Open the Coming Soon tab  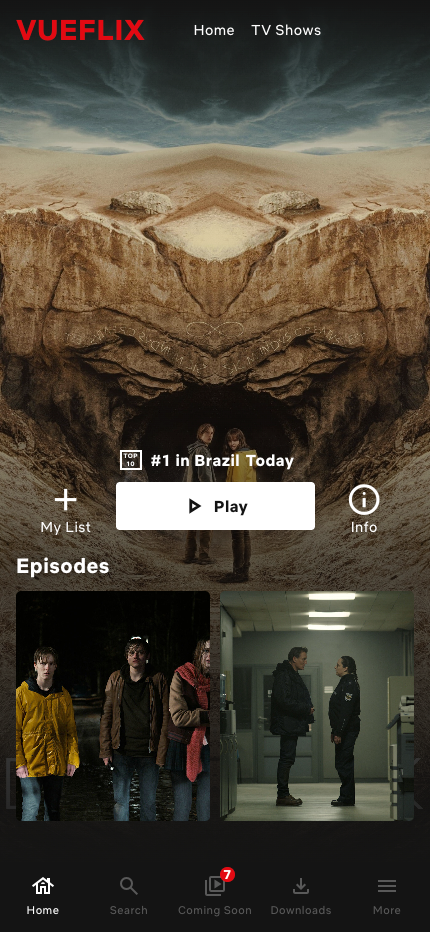pyautogui.click(x=215, y=896)
